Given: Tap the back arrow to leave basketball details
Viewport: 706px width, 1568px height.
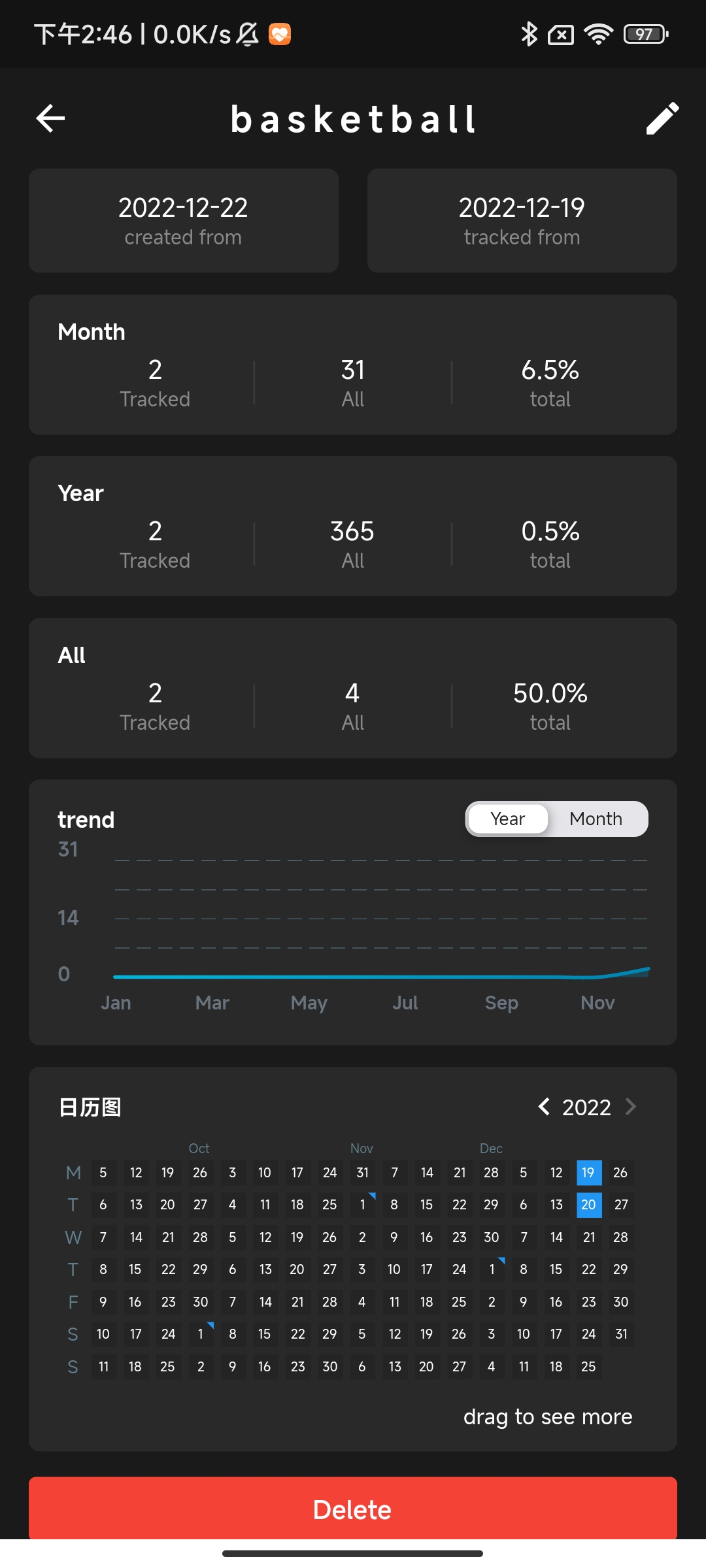Looking at the screenshot, I should (x=50, y=119).
